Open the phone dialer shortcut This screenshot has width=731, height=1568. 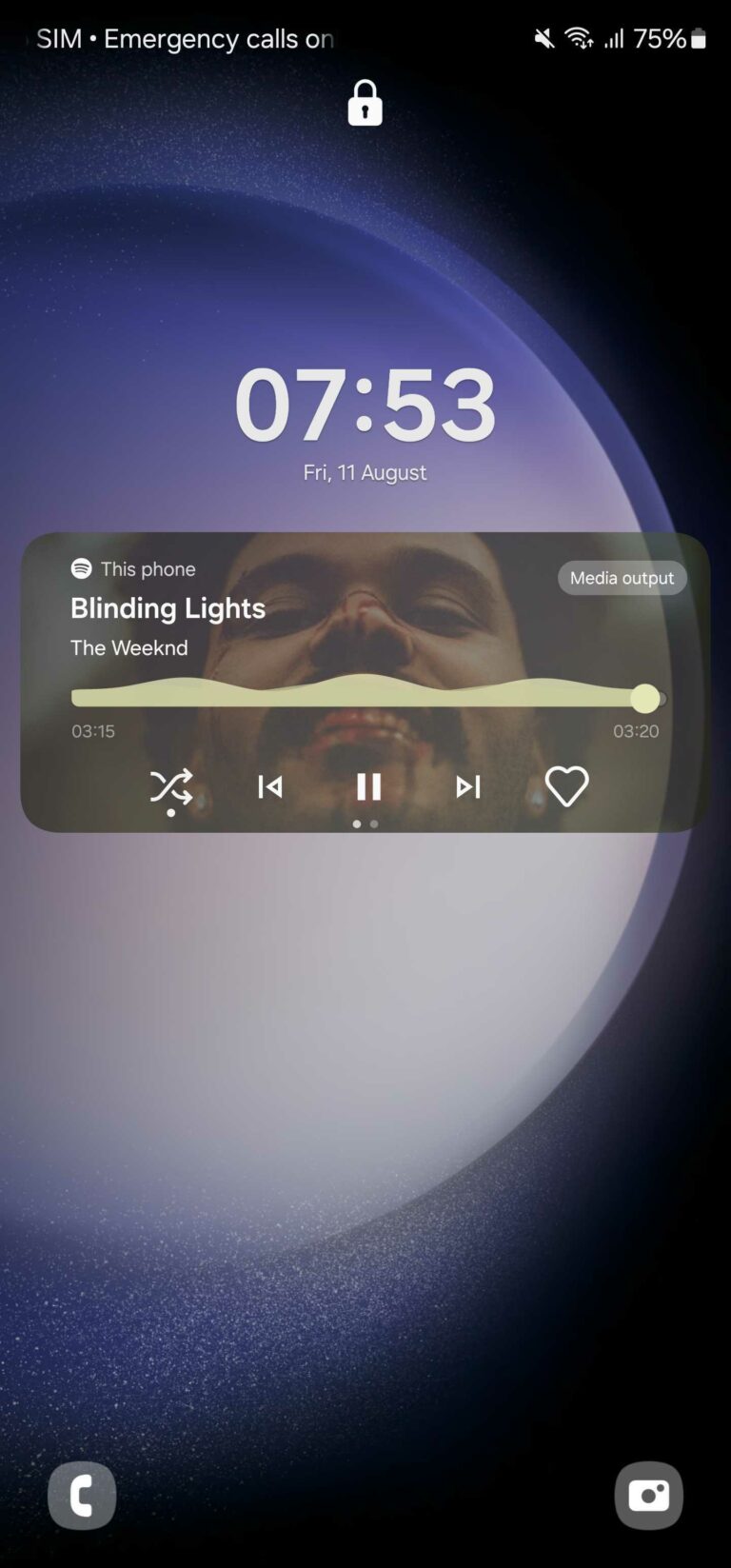tap(81, 1495)
